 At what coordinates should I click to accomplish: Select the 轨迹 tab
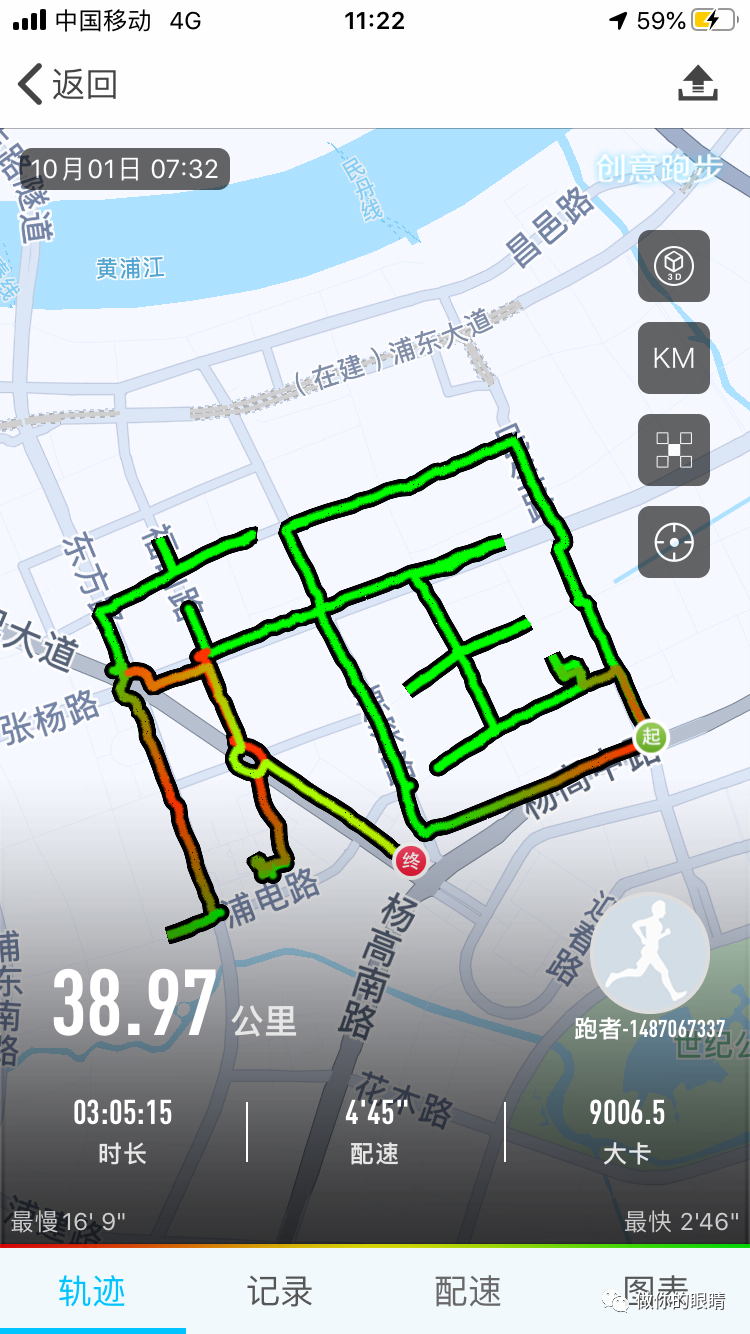coord(92,1291)
